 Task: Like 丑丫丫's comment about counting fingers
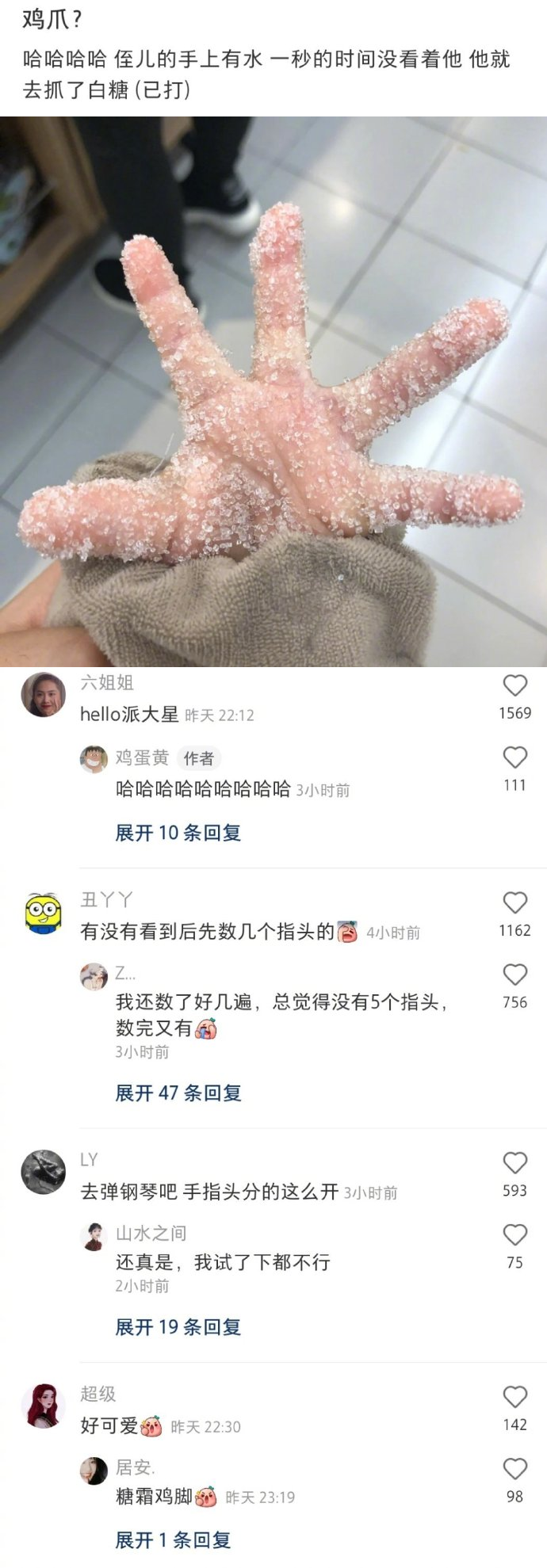pyautogui.click(x=514, y=902)
